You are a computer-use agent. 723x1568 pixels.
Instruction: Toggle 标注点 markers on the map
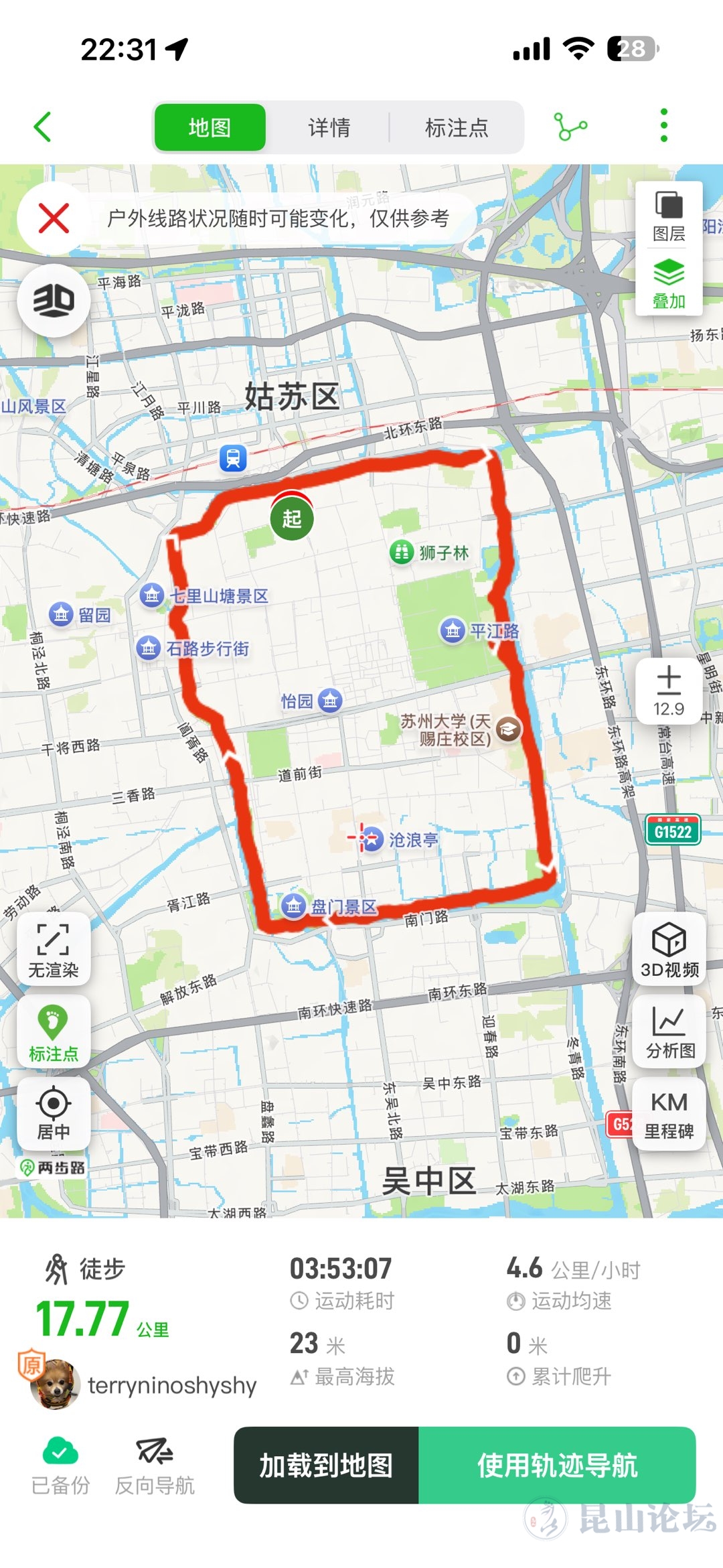point(53,1032)
